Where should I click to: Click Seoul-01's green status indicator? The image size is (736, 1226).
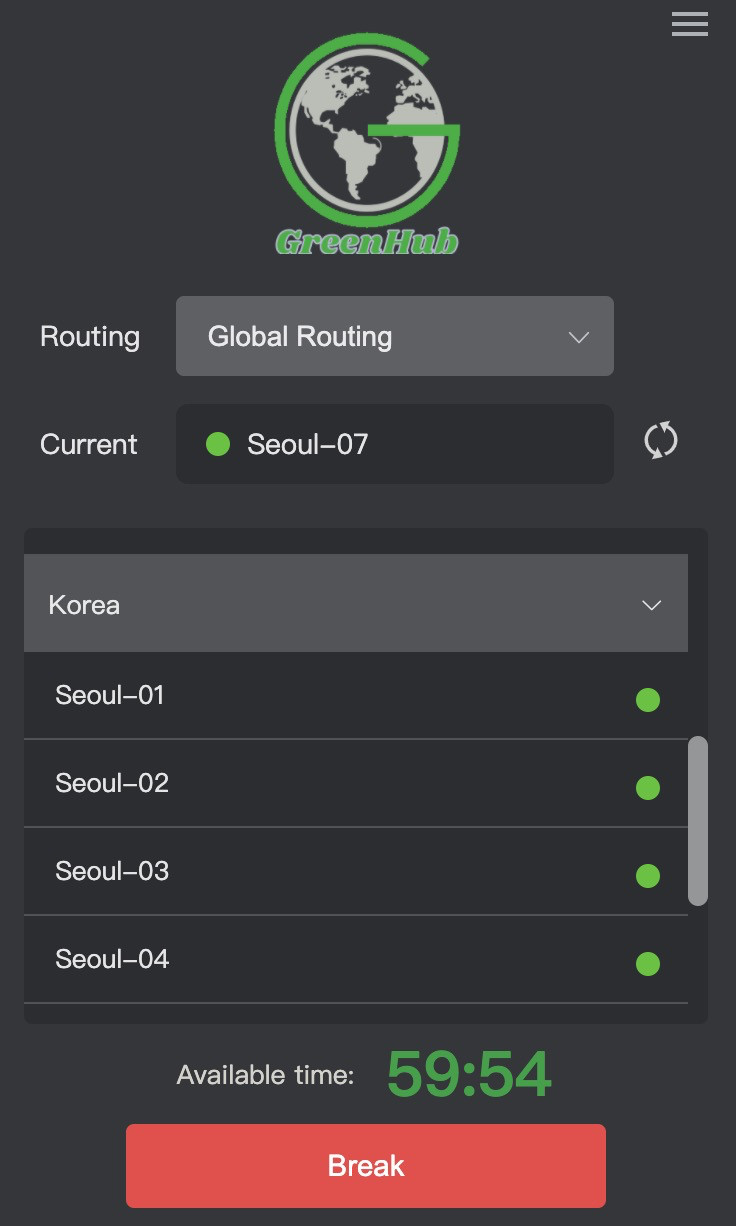pyautogui.click(x=648, y=700)
